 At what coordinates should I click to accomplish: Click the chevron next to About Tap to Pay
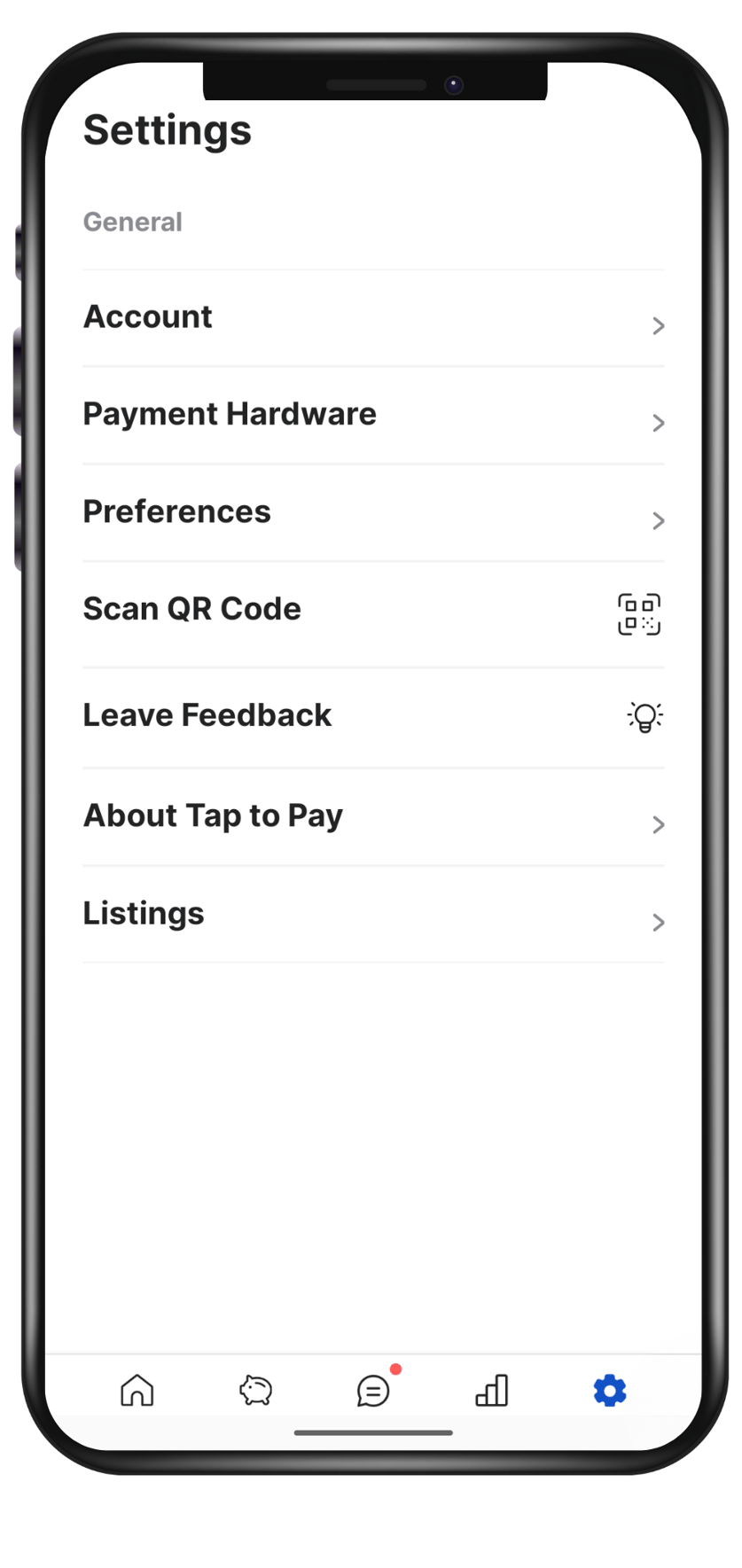(658, 825)
